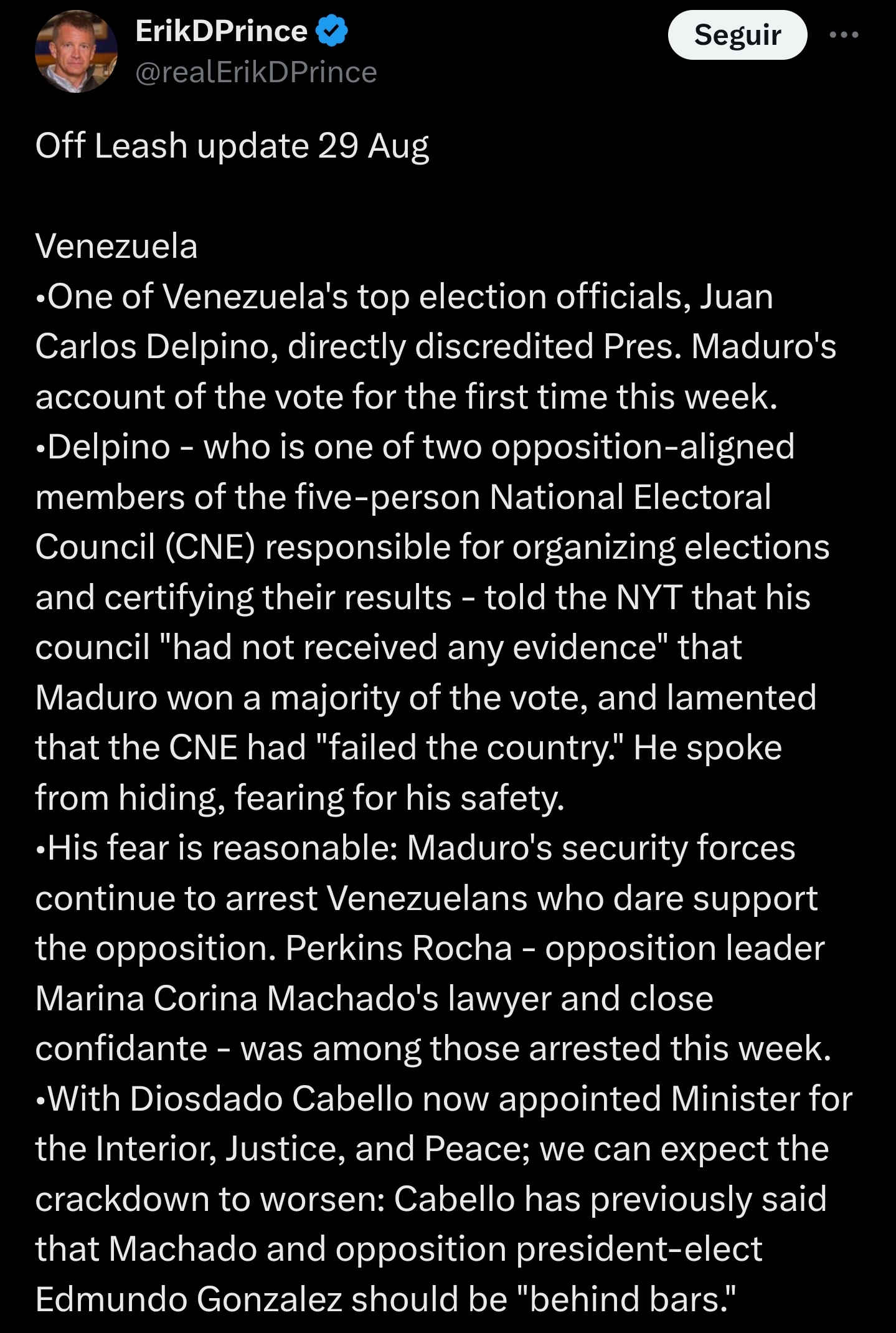Viewport: 896px width, 1333px height.
Task: Open ErikDPrince's profile picture
Action: point(76,52)
